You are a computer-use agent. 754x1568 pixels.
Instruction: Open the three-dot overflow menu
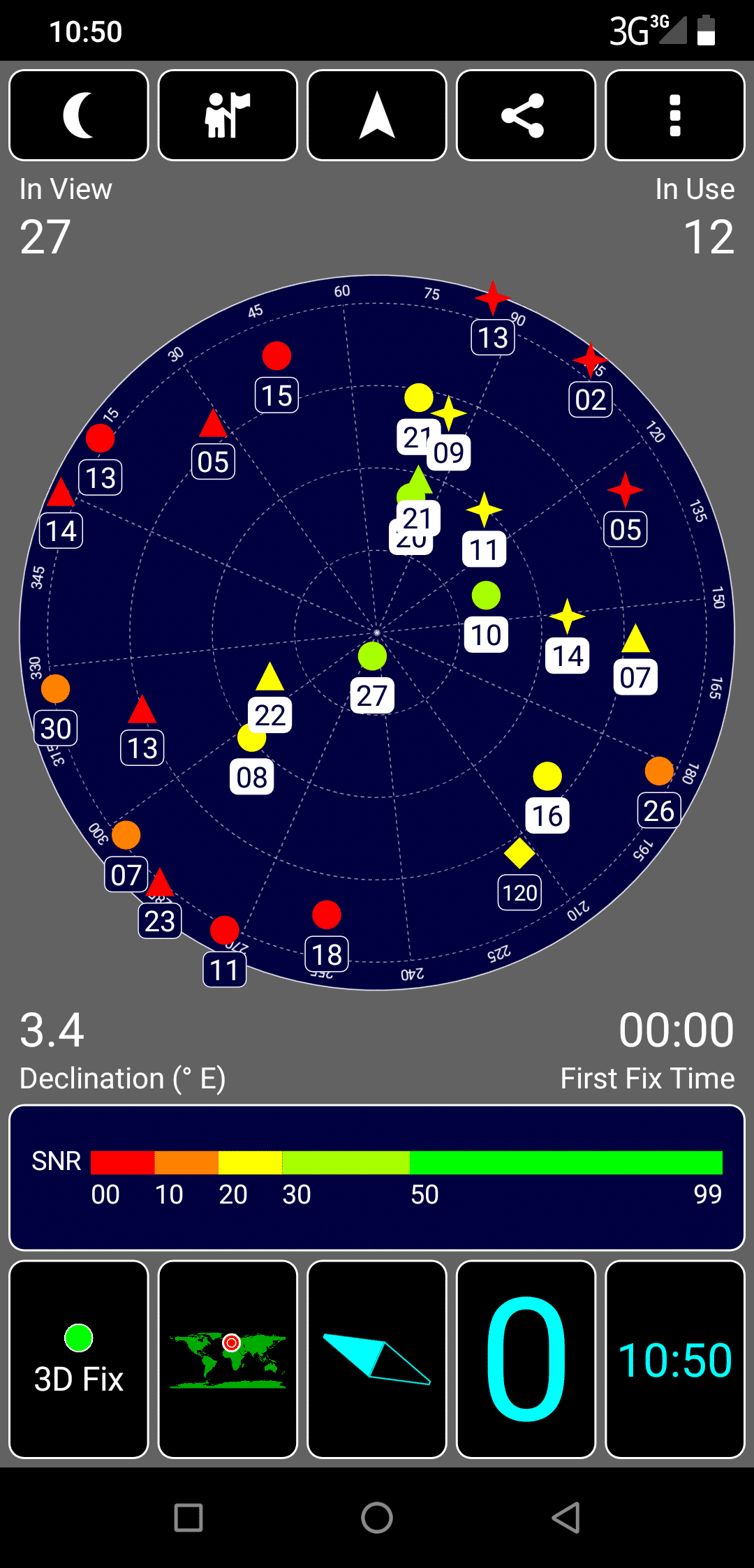(x=675, y=115)
